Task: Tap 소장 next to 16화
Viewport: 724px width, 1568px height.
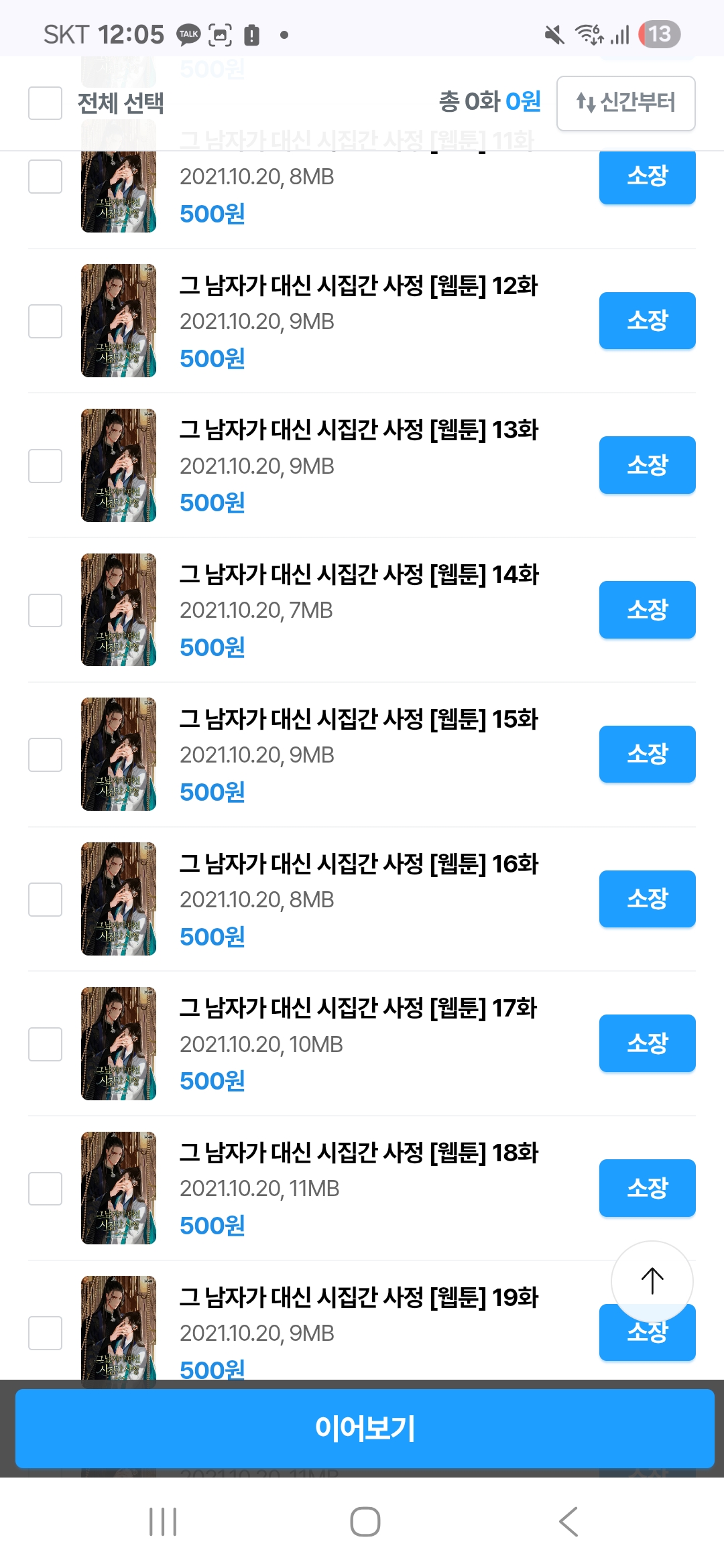Action: [647, 899]
